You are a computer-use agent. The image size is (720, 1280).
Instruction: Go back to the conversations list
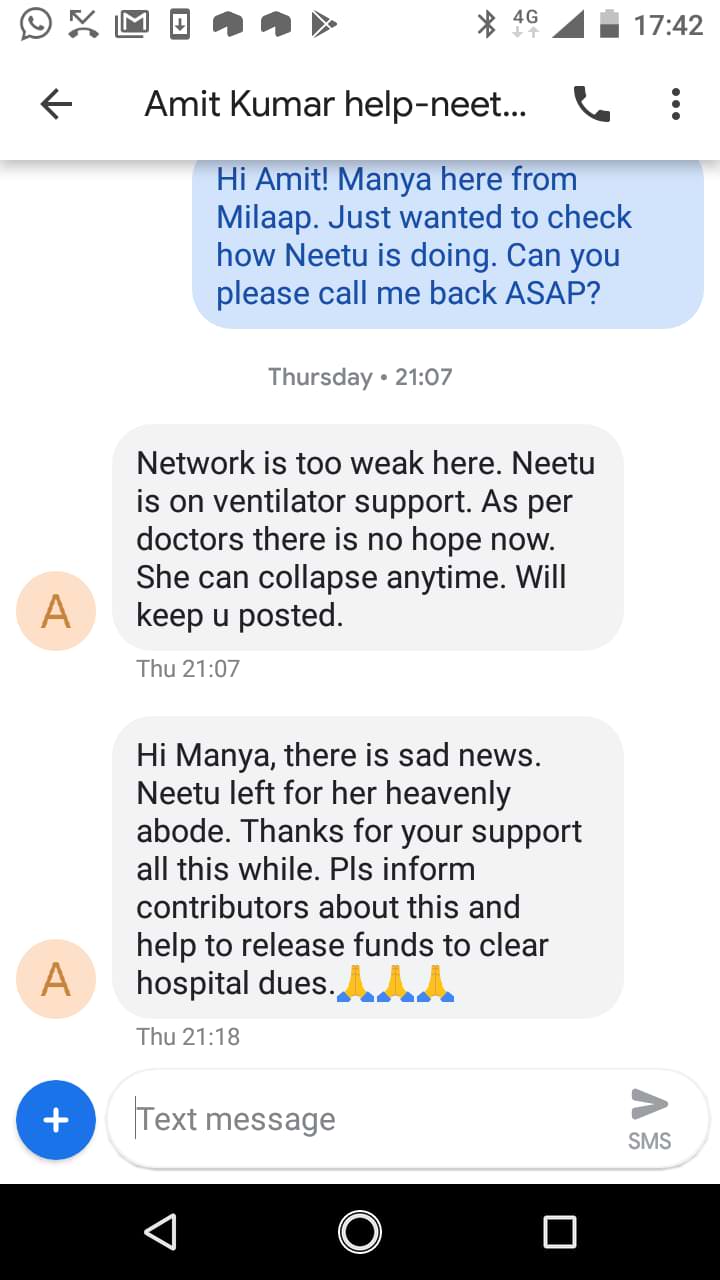tap(56, 104)
